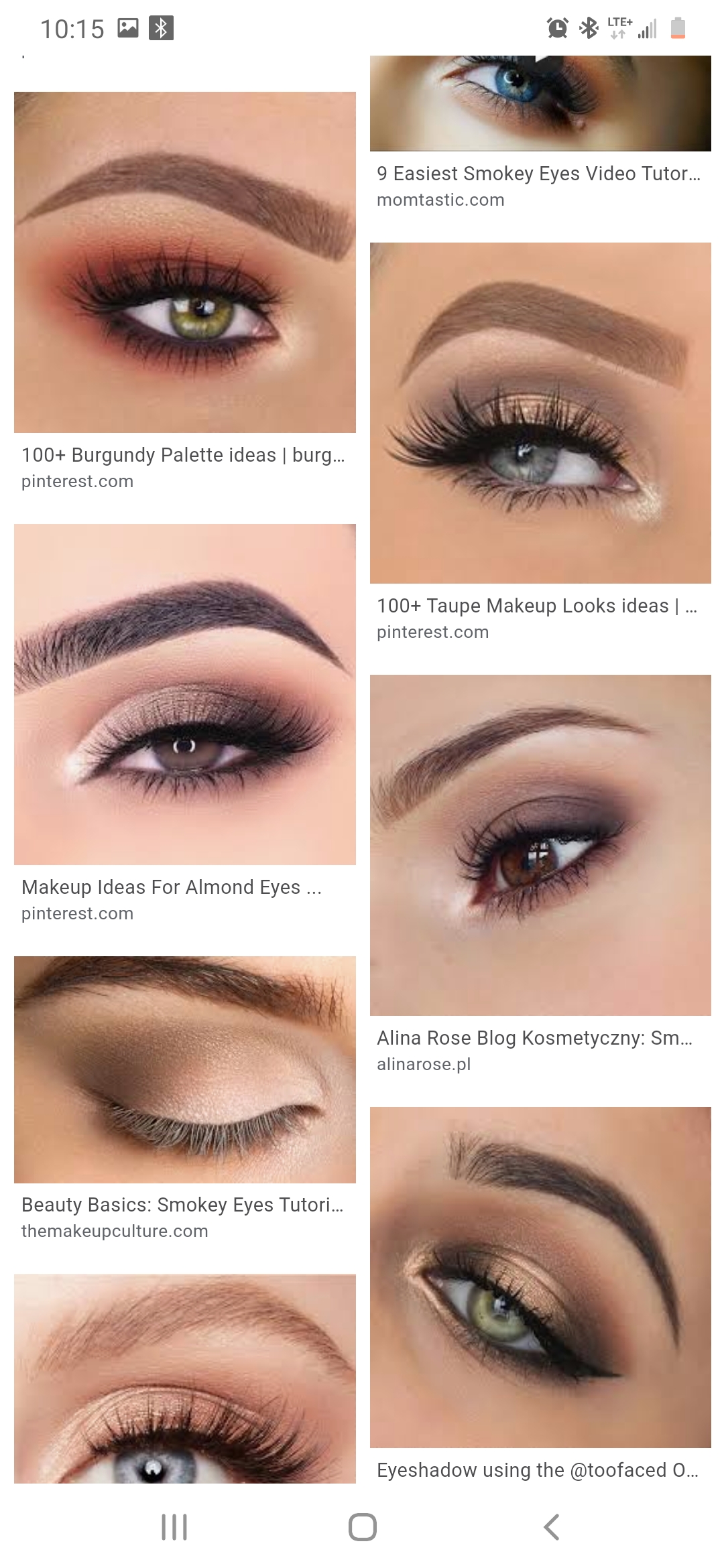The image size is (724, 1568).
Task: Open 9 Easiest Smokey Eyes Video Tutorial result
Action: coord(540,104)
